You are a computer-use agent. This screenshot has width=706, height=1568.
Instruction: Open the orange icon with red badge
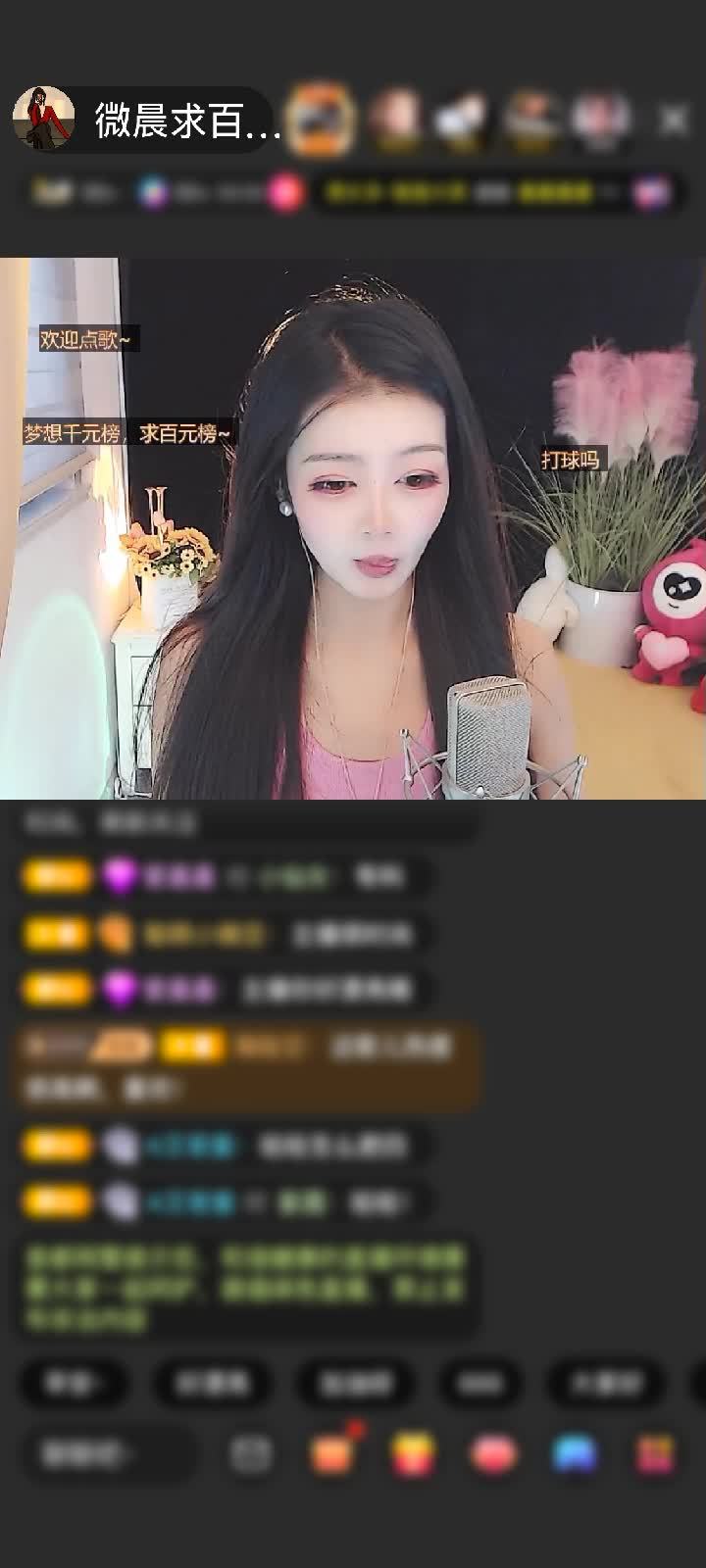(331, 1454)
